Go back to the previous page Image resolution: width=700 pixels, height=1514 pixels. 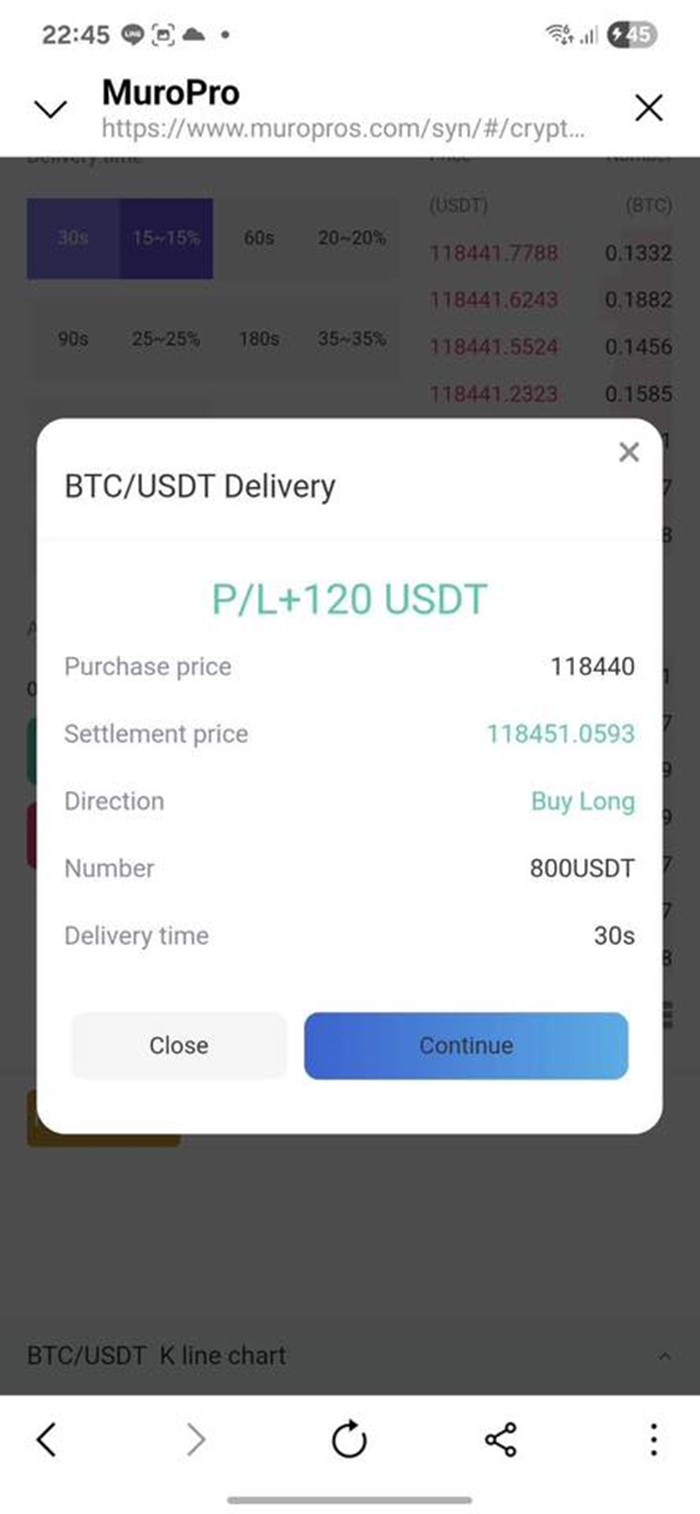[x=46, y=1440]
